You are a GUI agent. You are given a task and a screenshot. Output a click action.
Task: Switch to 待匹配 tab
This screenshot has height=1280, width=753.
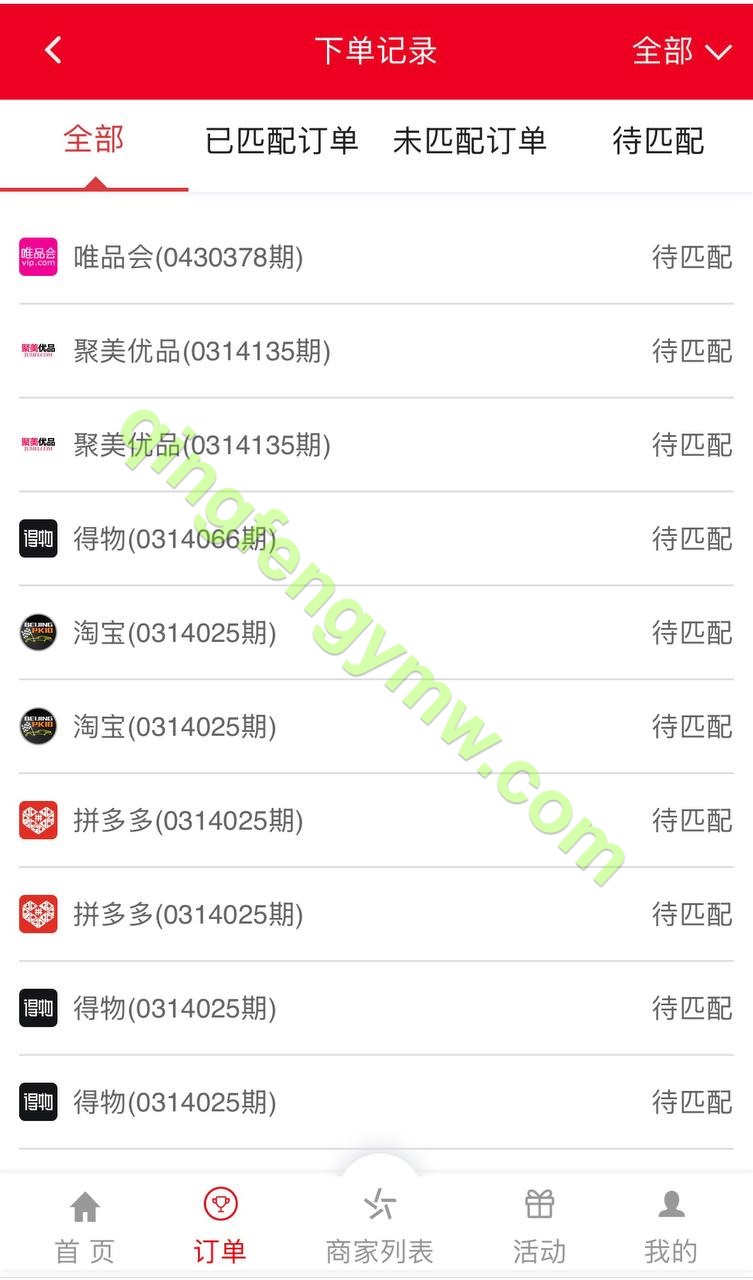(x=658, y=141)
